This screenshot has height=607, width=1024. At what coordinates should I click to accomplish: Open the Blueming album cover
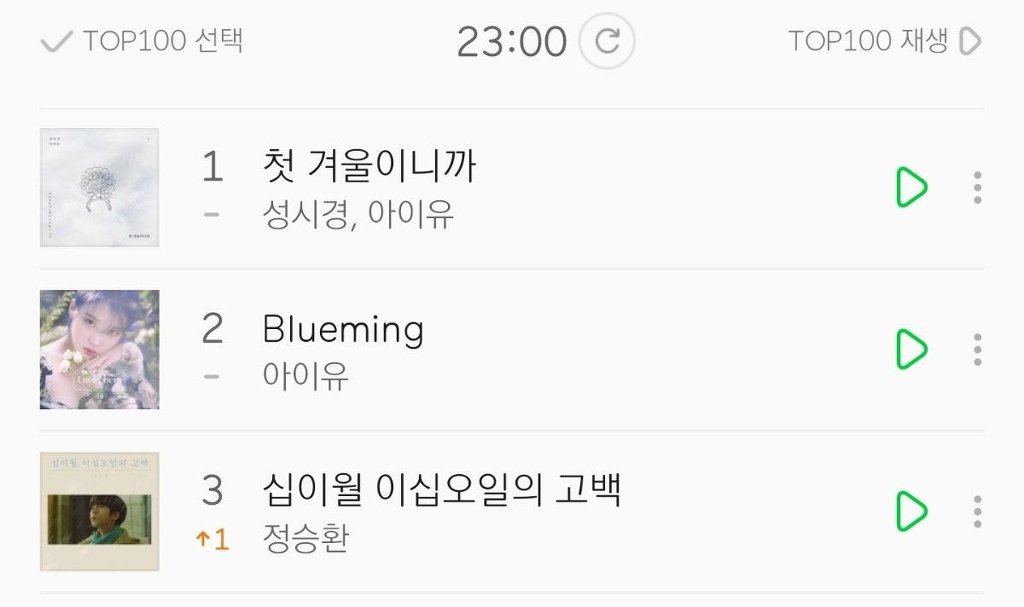click(99, 349)
